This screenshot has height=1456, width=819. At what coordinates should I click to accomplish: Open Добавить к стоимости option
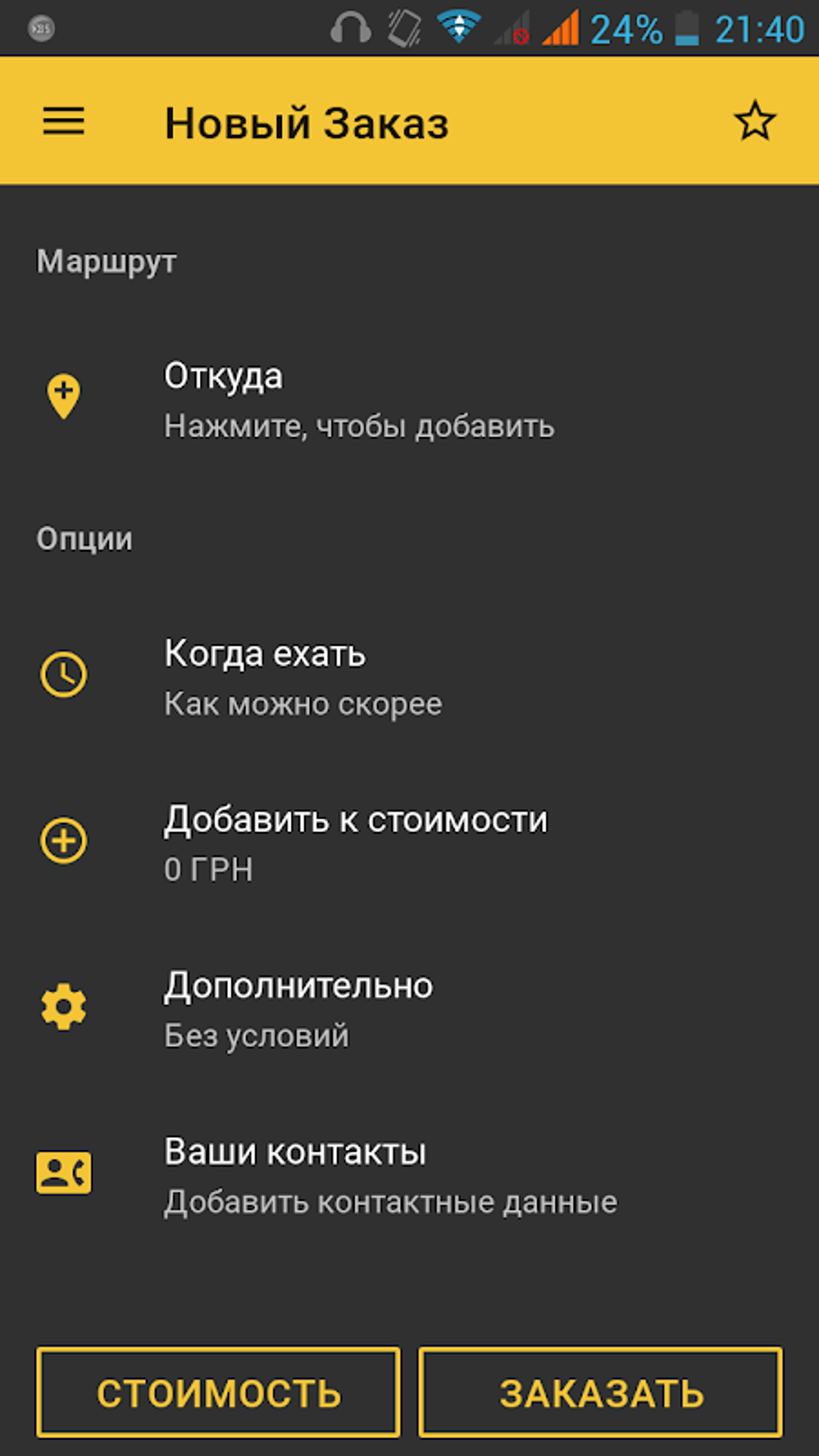click(355, 843)
